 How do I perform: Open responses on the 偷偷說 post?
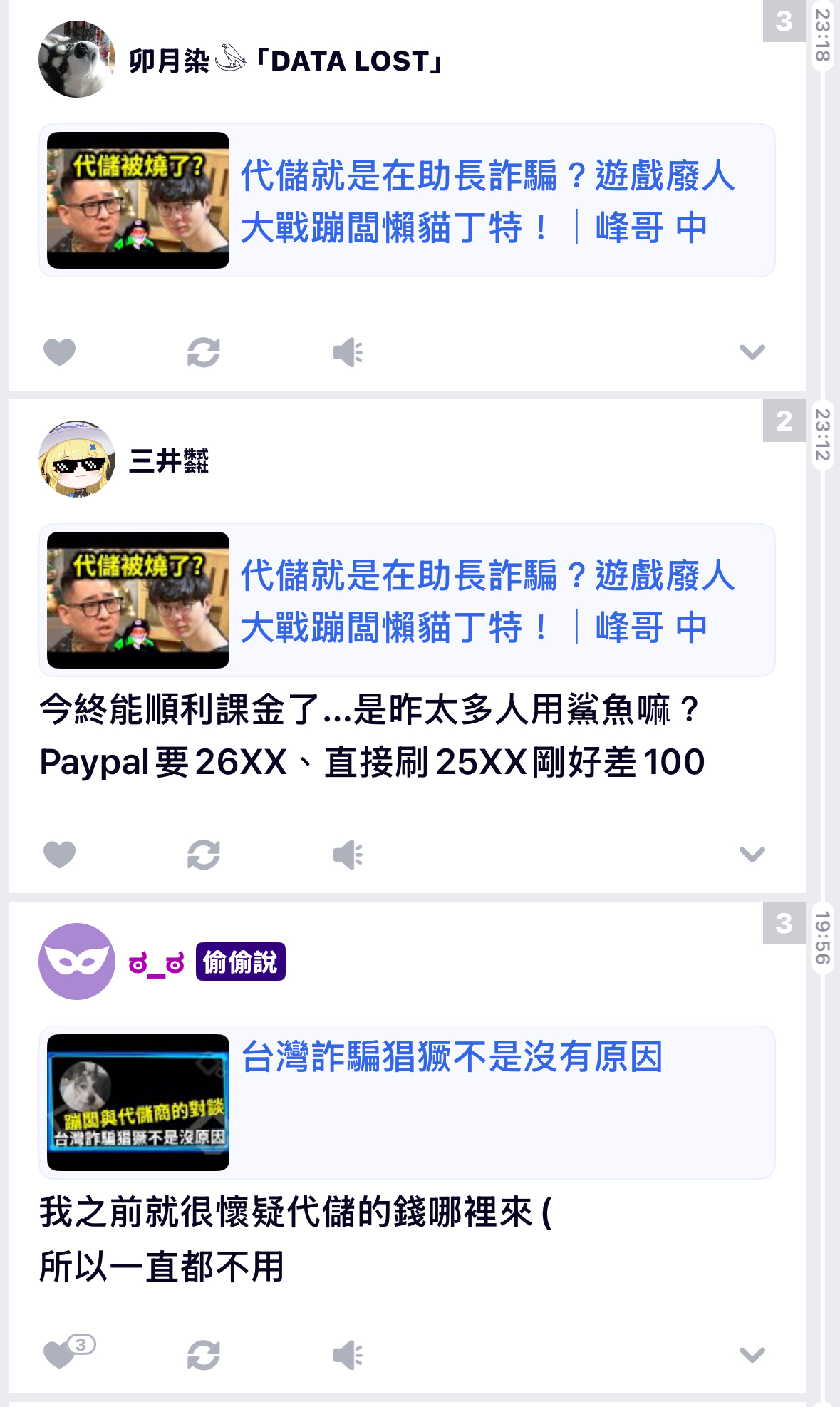pyautogui.click(x=784, y=923)
